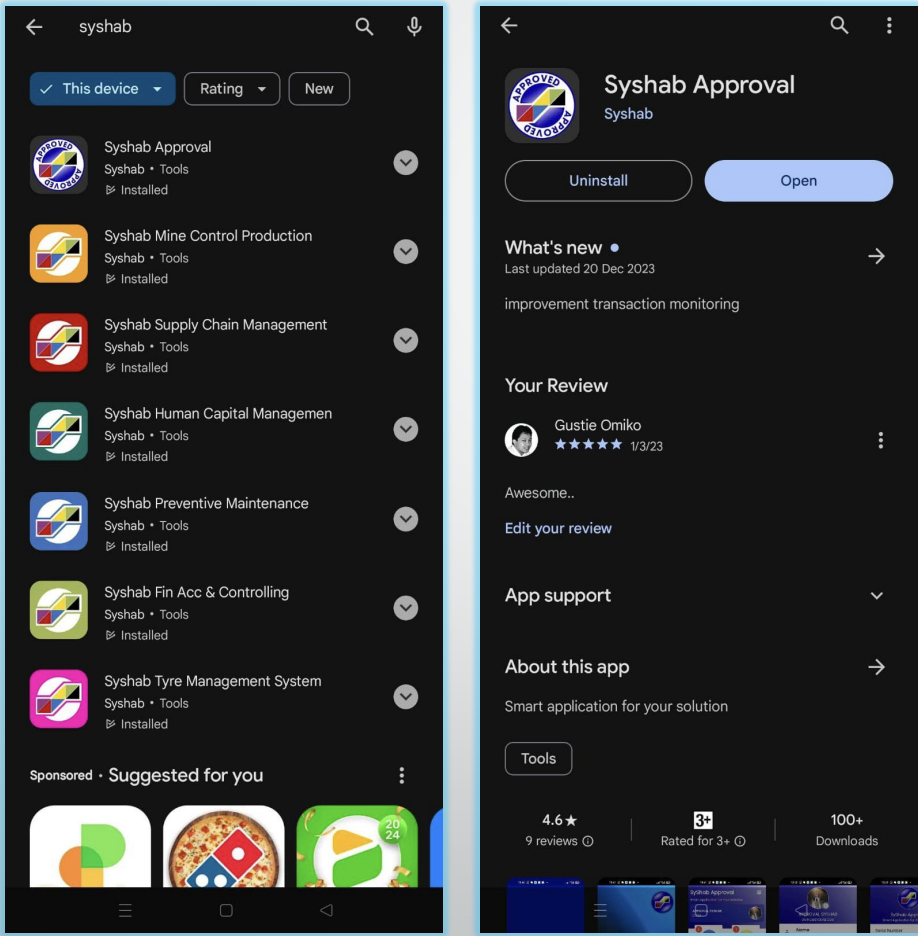Open About this app details

coord(876,667)
